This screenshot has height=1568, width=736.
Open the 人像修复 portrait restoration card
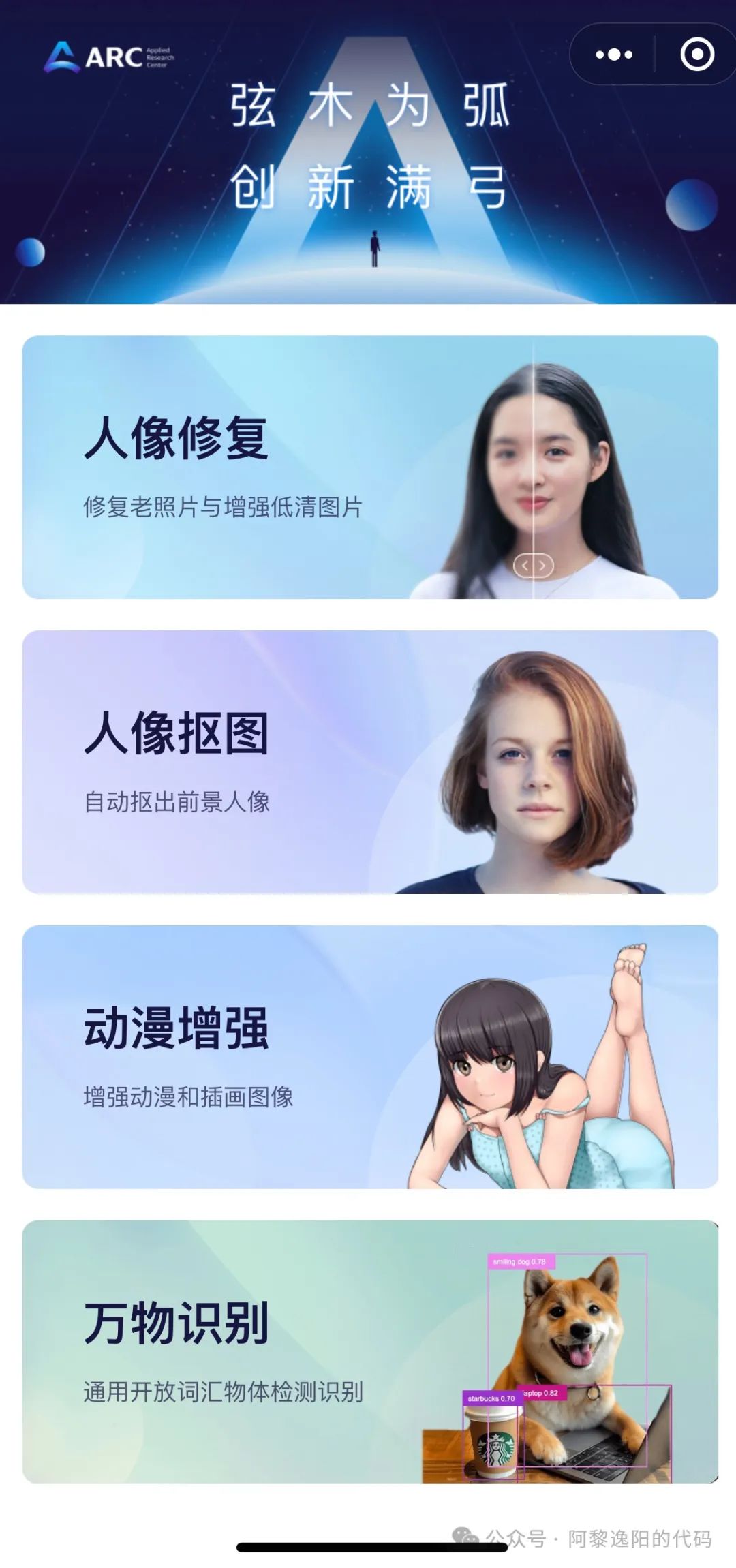point(370,467)
